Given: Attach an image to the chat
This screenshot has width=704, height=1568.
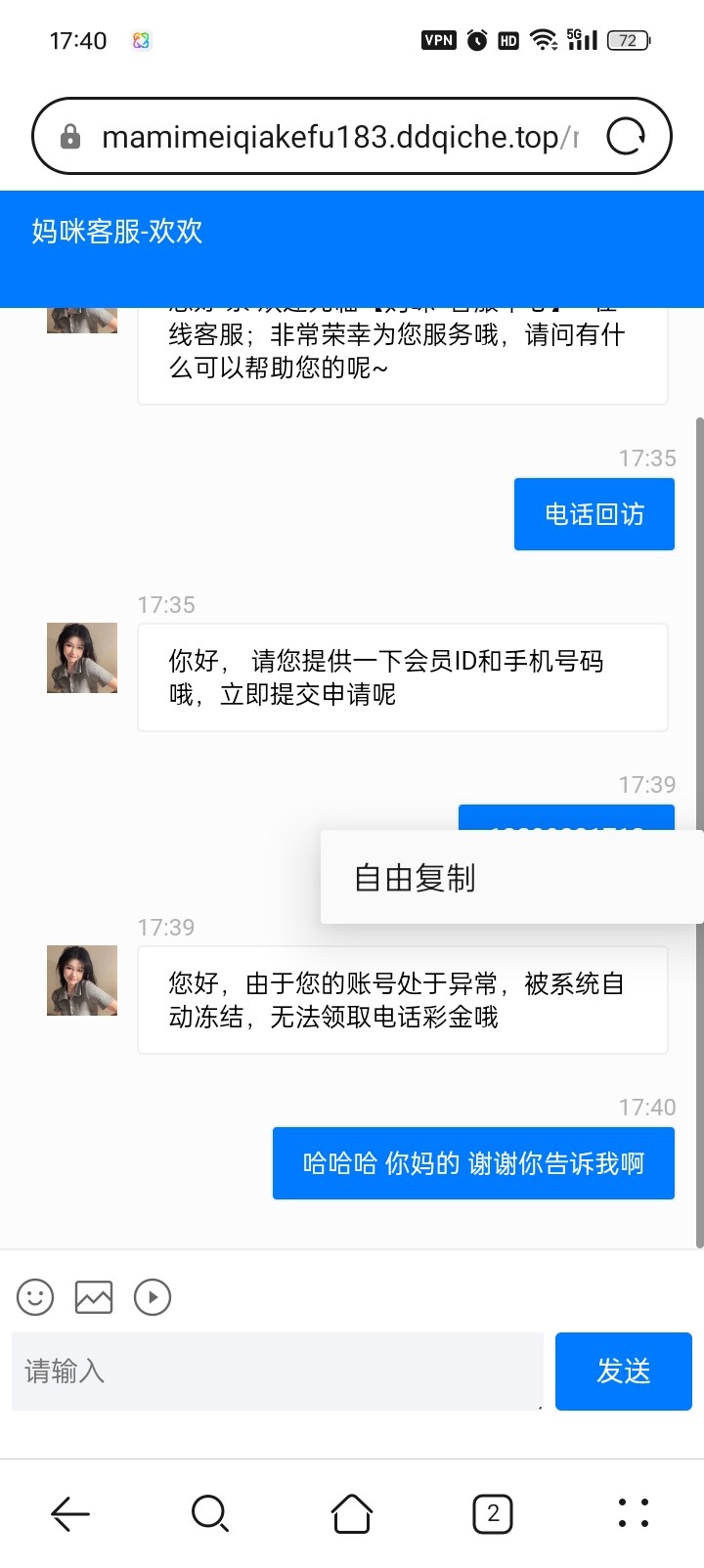Looking at the screenshot, I should (x=94, y=1297).
